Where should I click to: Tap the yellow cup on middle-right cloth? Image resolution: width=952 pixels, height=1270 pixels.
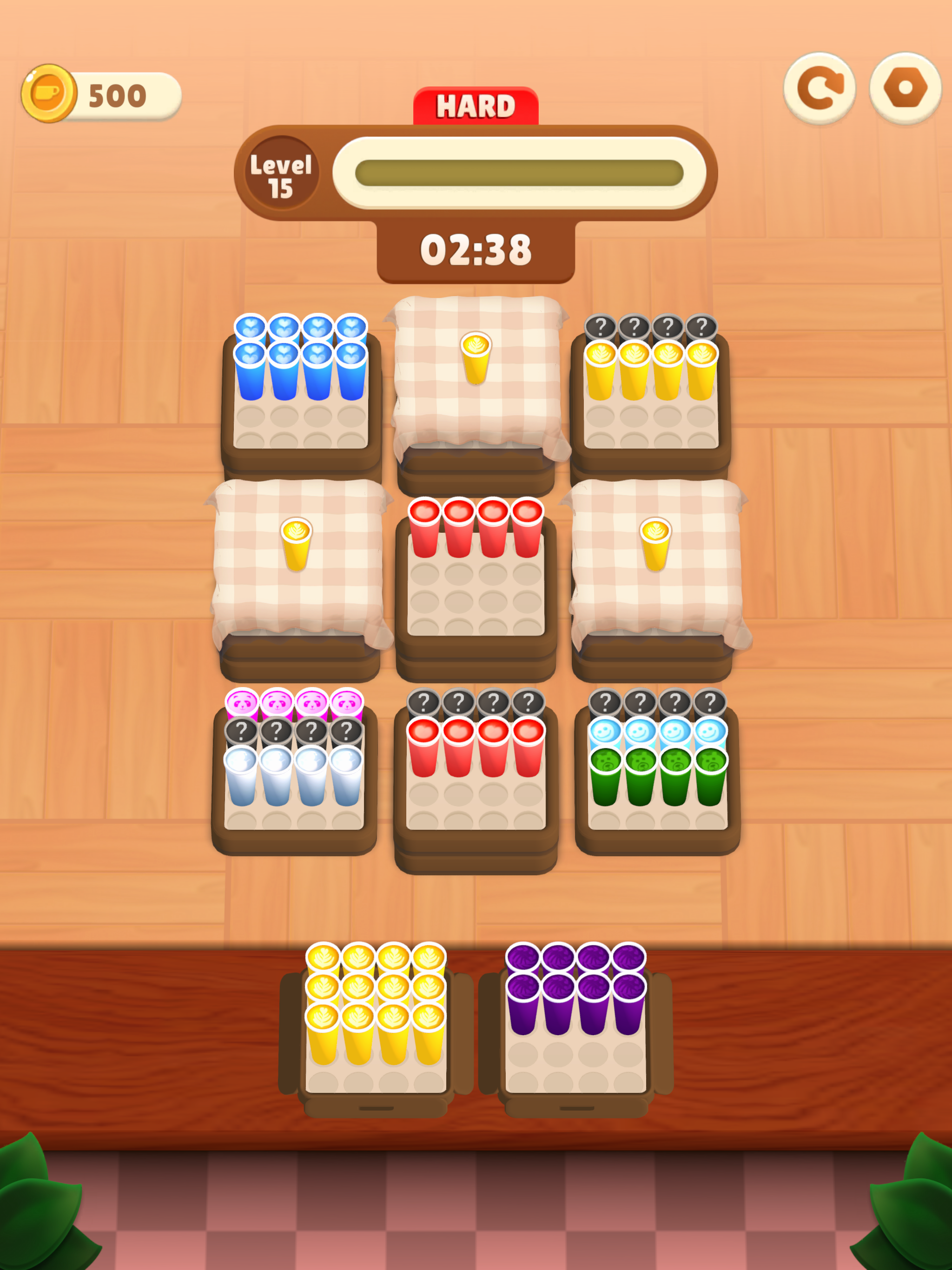pyautogui.click(x=656, y=545)
